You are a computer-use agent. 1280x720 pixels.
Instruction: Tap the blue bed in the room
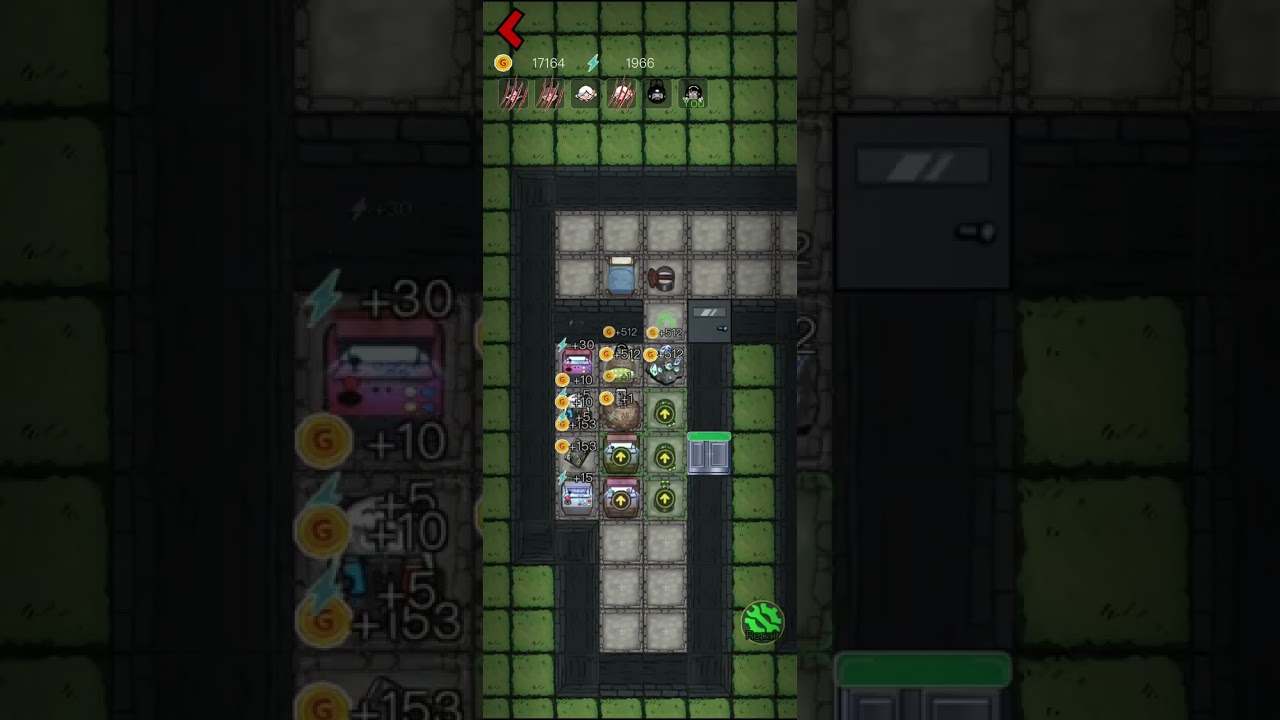(621, 276)
